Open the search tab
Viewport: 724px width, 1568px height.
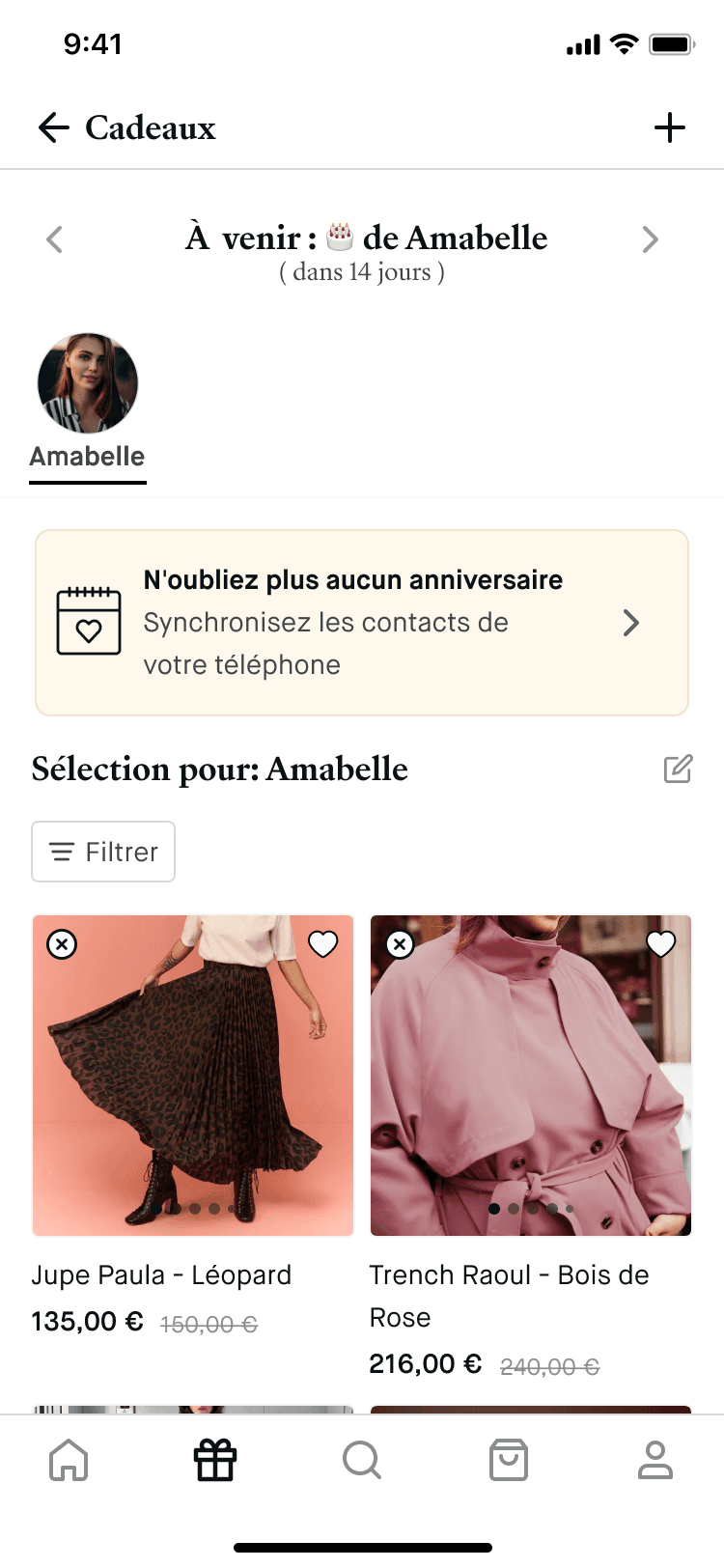[x=362, y=1460]
